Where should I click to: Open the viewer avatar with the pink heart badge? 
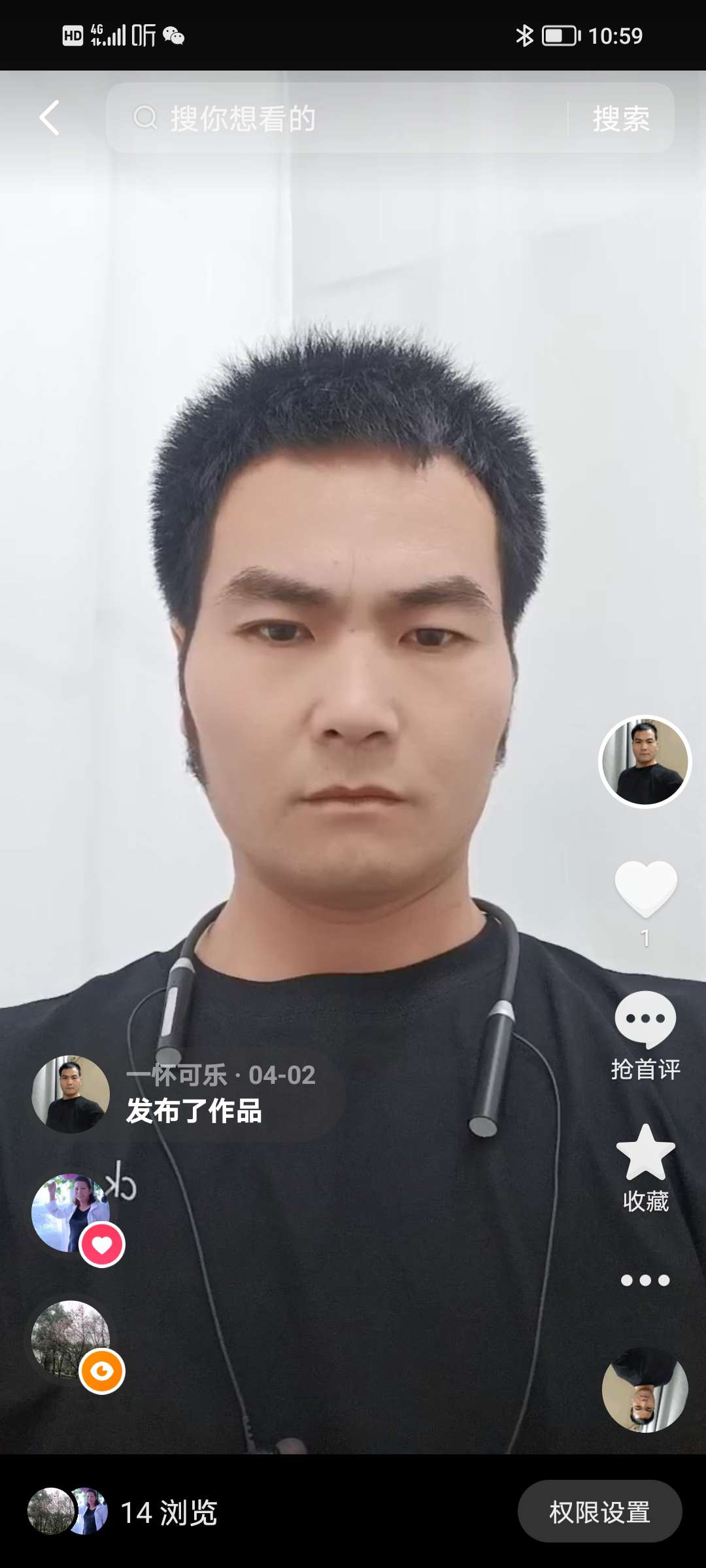[72, 1213]
